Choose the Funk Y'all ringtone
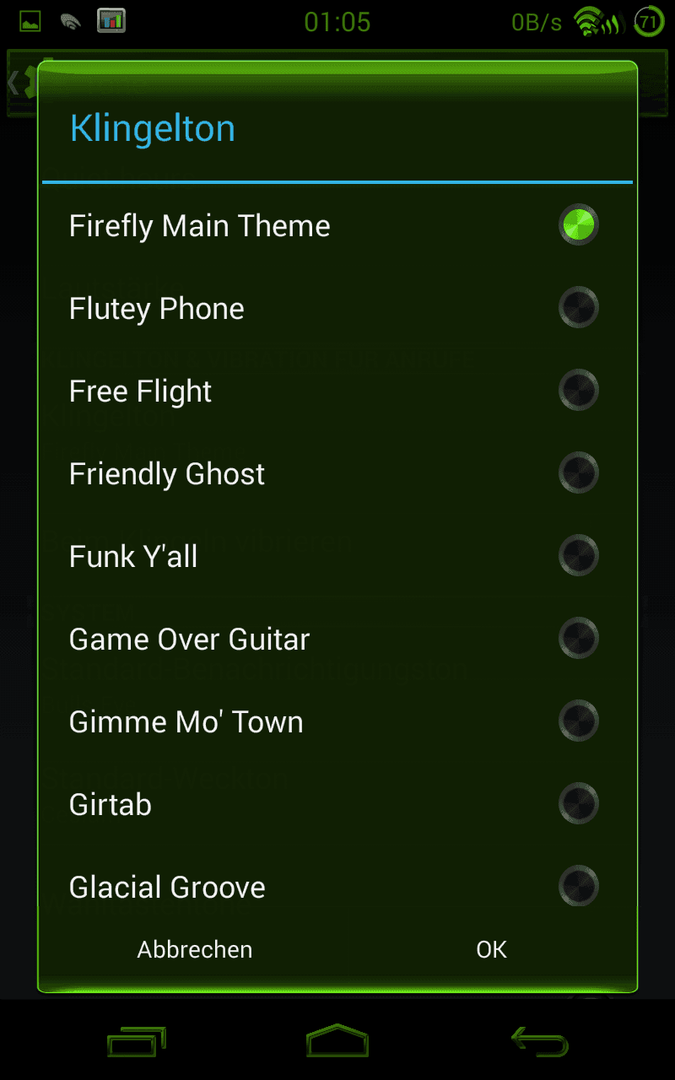This screenshot has width=675, height=1080. (338, 556)
